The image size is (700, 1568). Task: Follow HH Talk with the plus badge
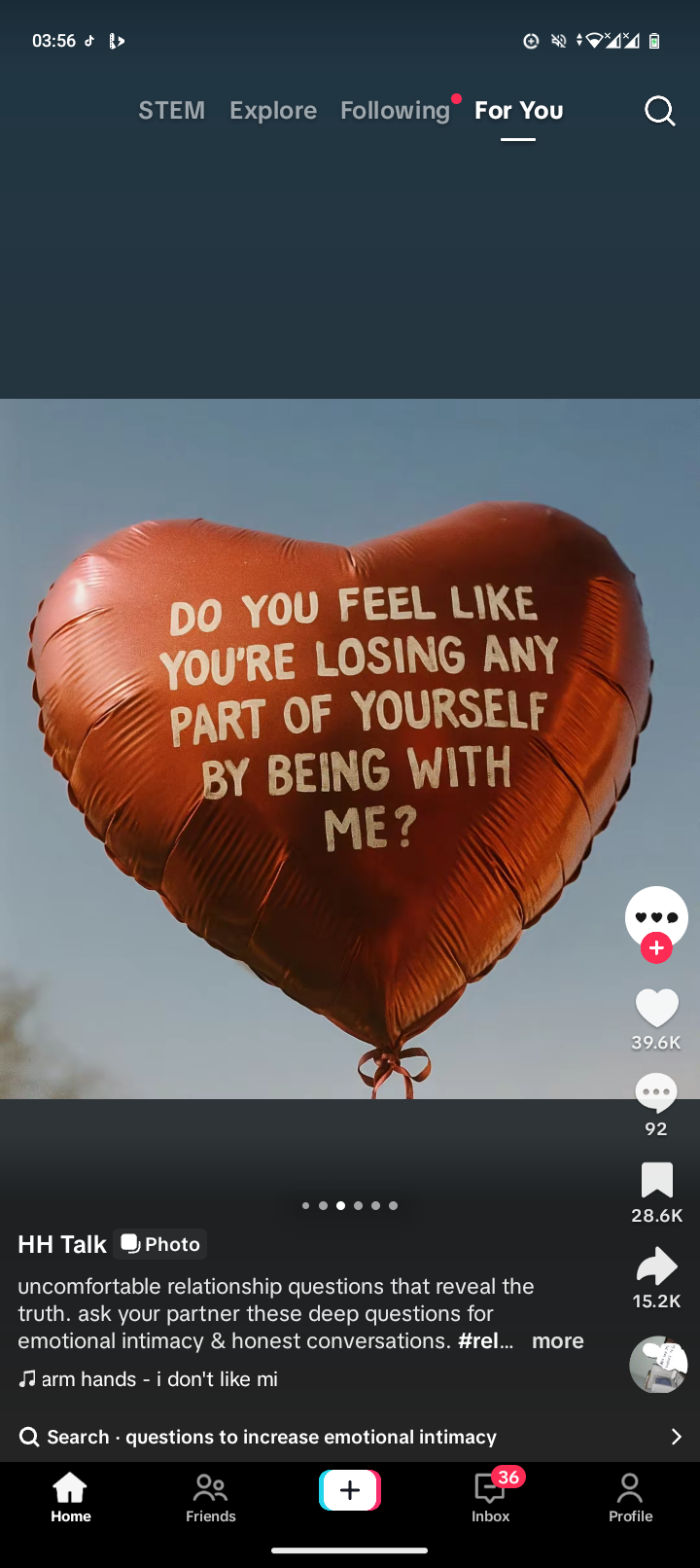(x=656, y=948)
